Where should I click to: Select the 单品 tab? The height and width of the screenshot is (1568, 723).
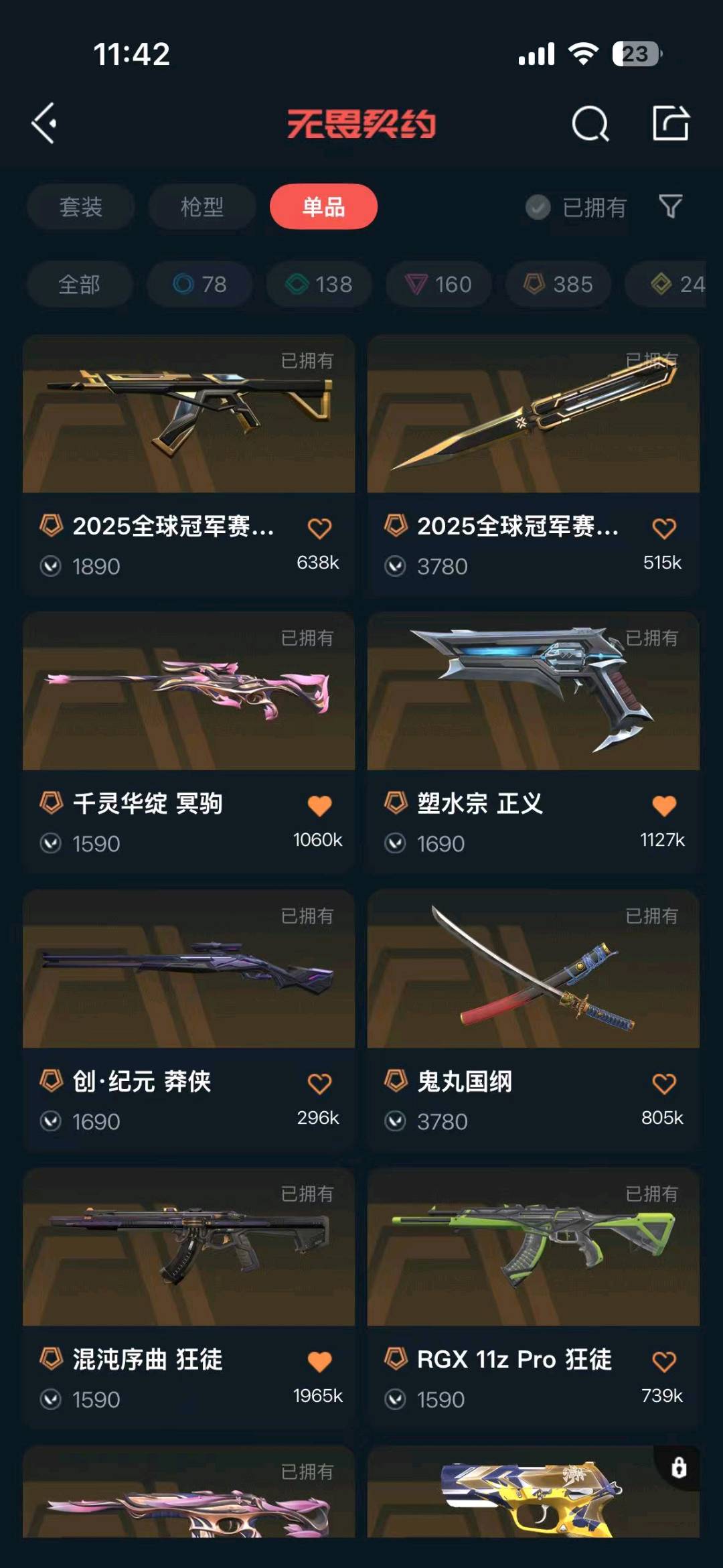[323, 206]
